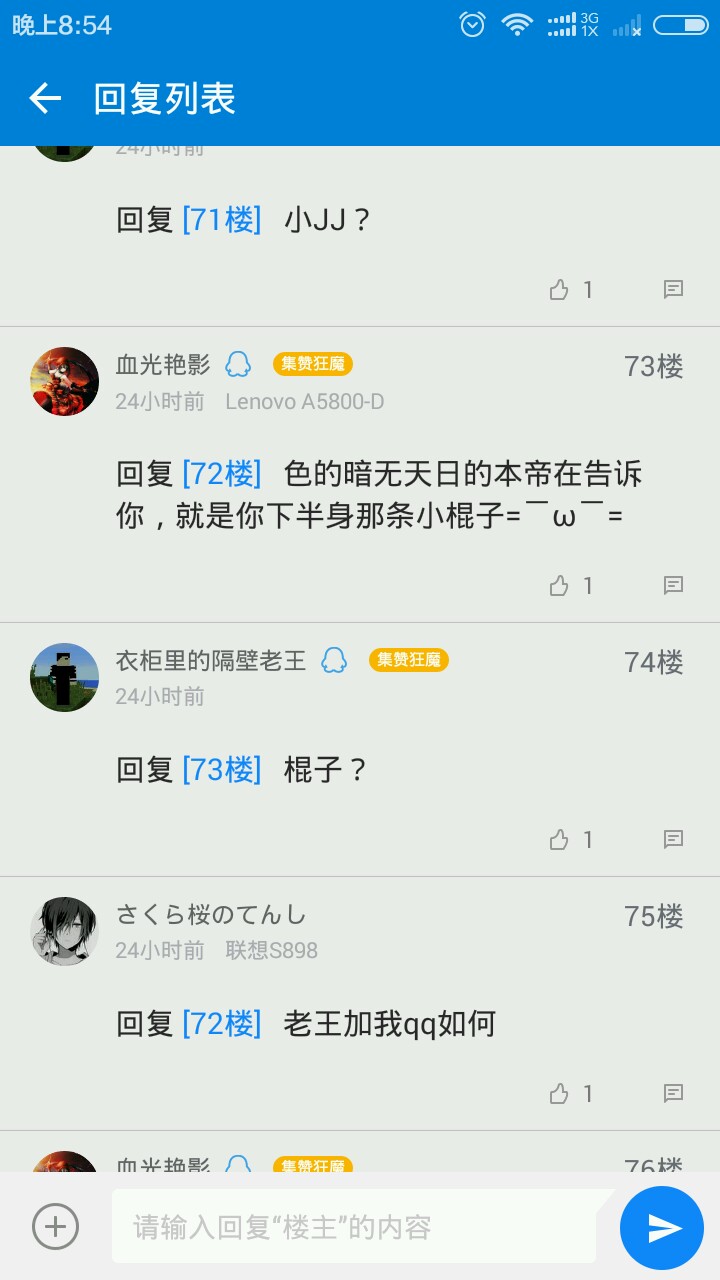Like the 73楼 reply by 血光艳影
This screenshot has width=720, height=1280.
559,586
